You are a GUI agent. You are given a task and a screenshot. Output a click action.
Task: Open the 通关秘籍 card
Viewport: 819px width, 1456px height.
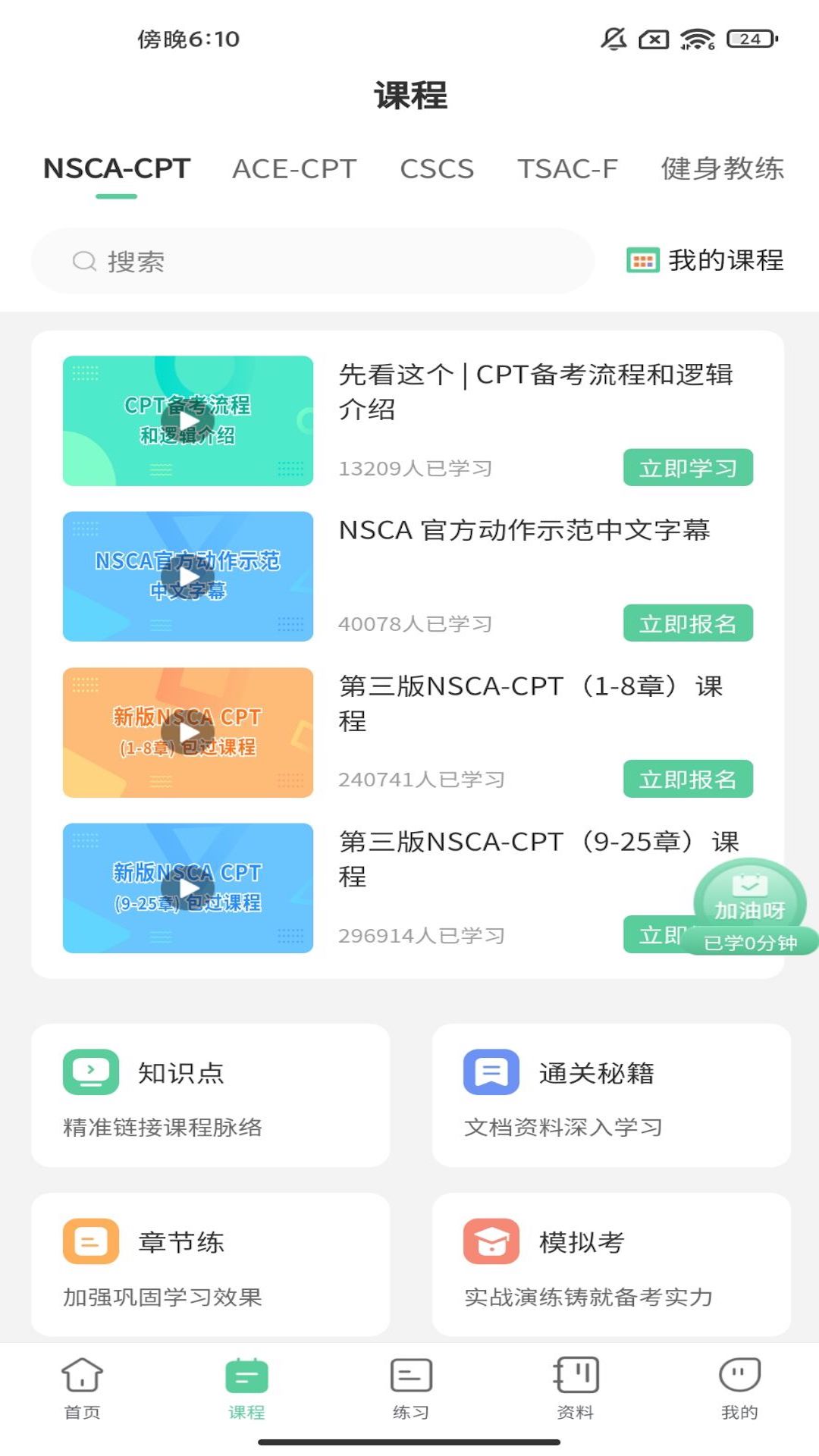point(611,1095)
